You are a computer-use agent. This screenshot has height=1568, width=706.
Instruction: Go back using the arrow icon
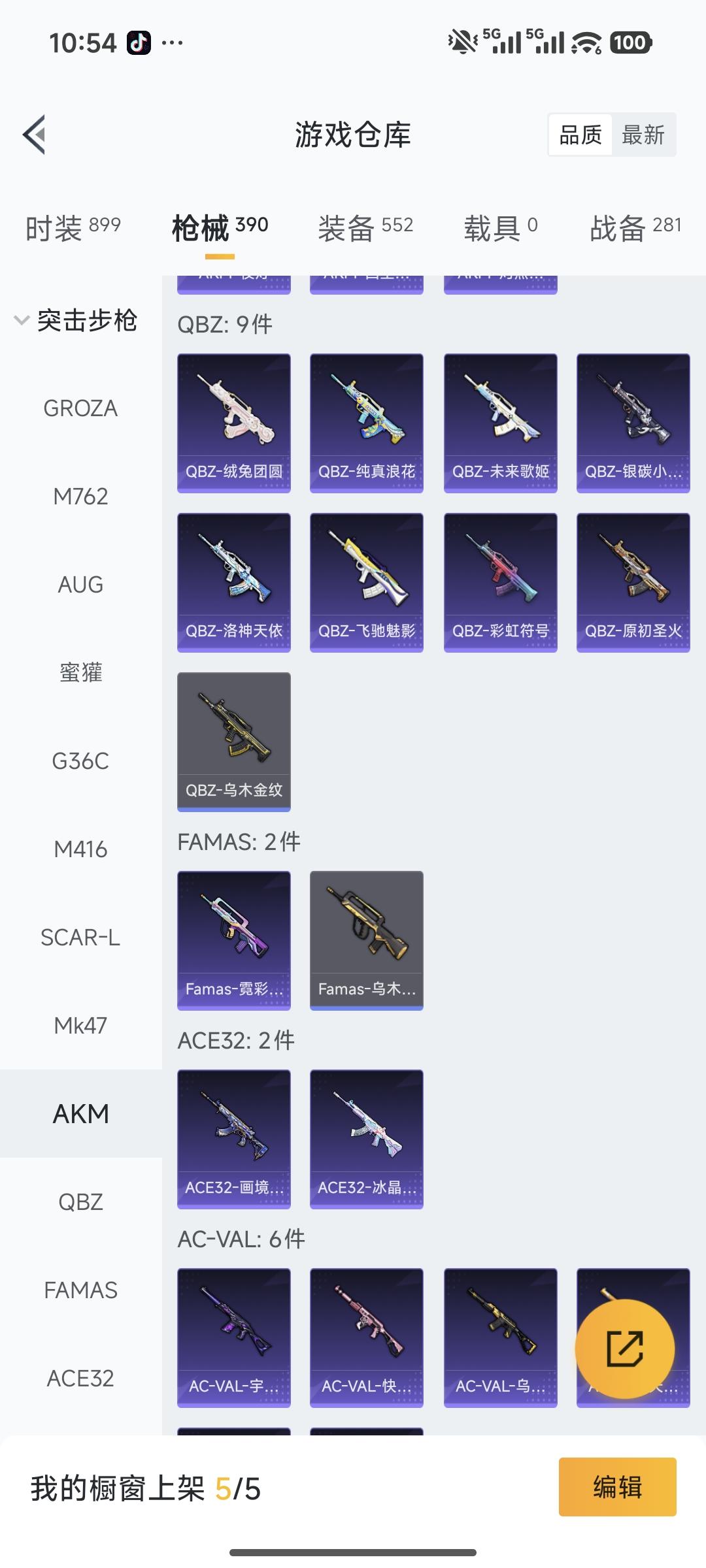(35, 135)
